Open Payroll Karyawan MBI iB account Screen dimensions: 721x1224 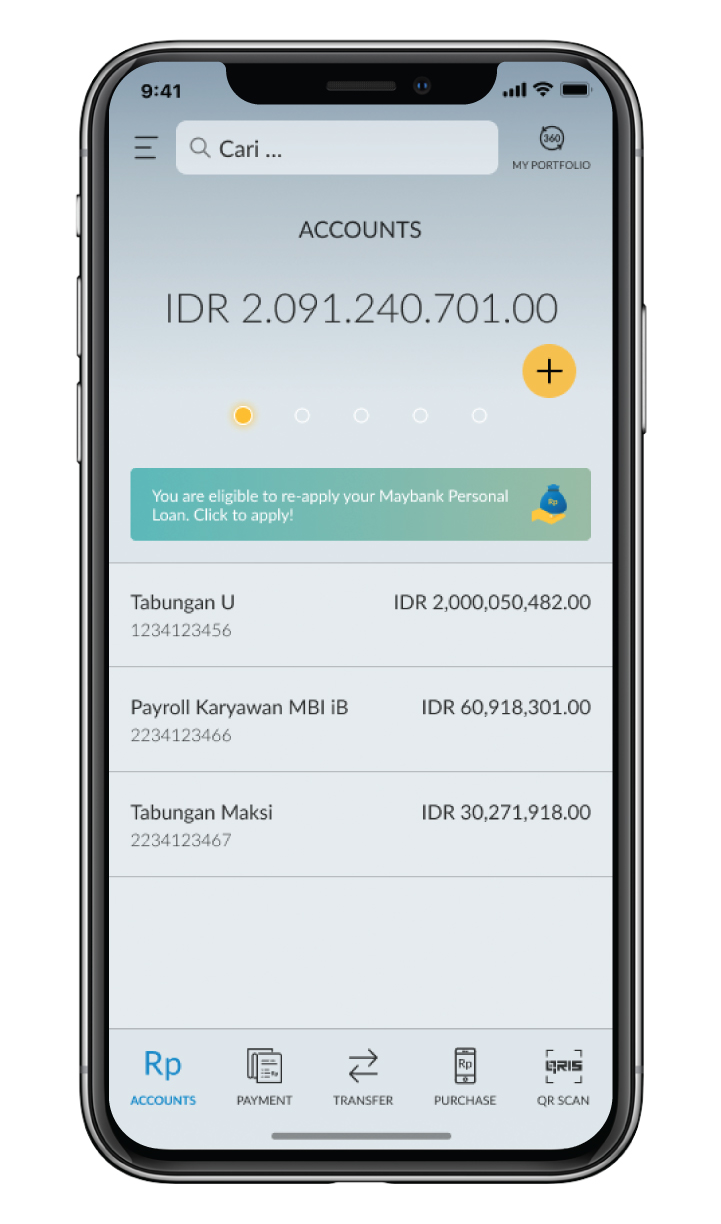pyautogui.click(x=360, y=720)
